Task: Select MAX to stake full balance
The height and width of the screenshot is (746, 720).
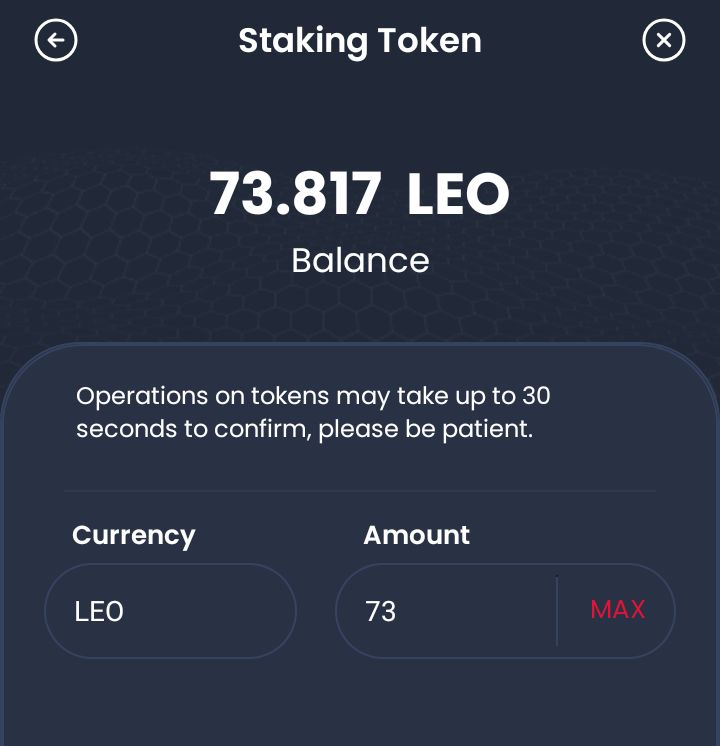Action: tap(617, 610)
